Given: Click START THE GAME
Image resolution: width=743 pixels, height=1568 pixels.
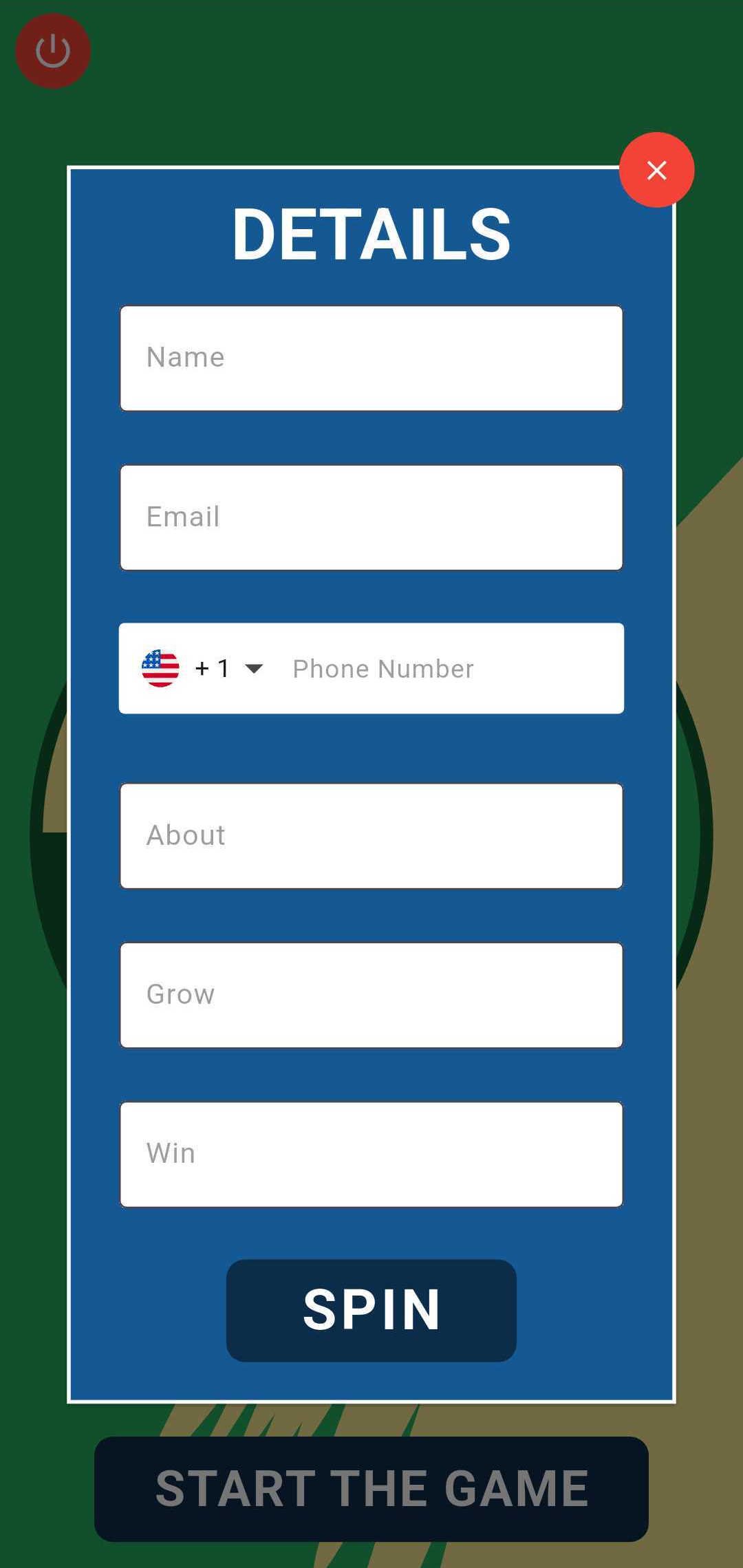Looking at the screenshot, I should (371, 1488).
